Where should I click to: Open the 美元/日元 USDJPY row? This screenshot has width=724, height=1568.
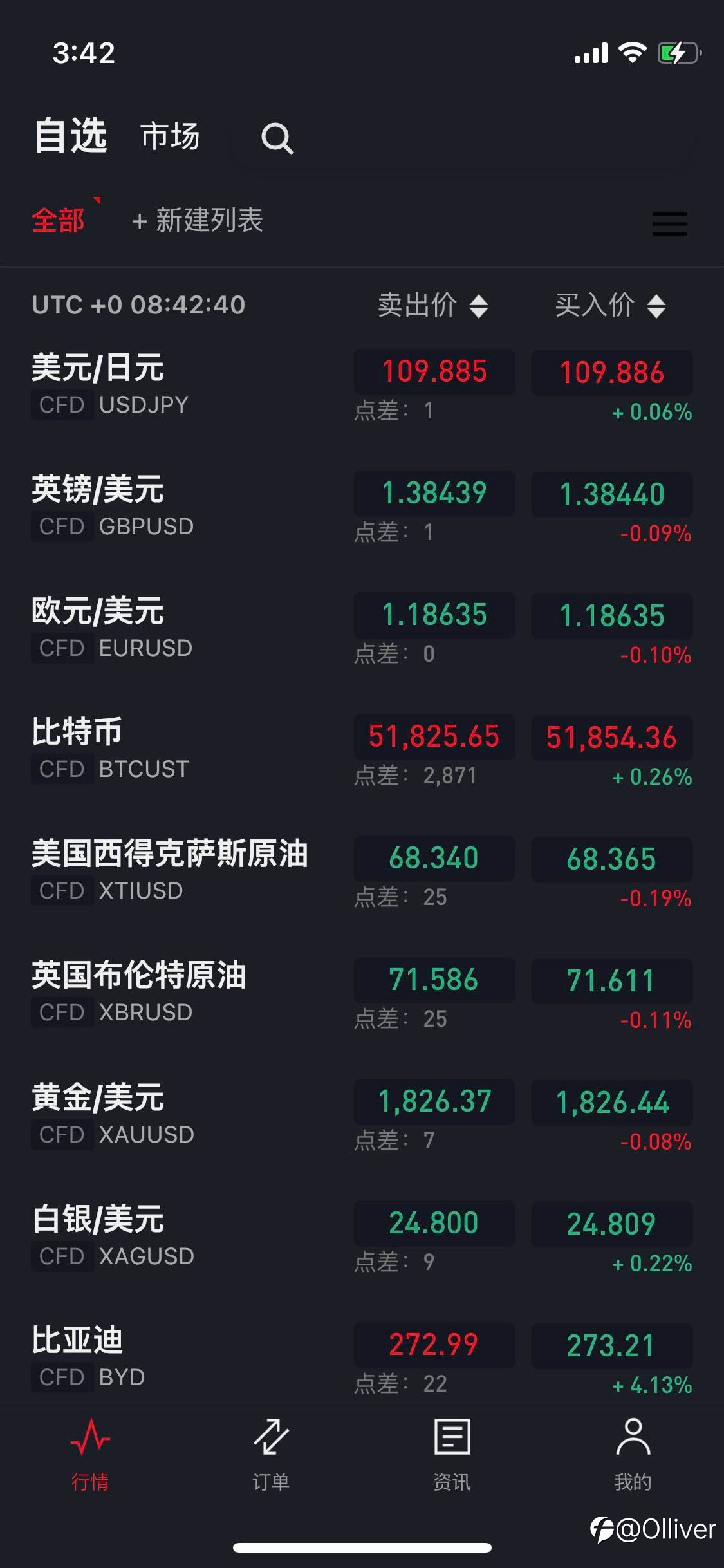point(362,386)
